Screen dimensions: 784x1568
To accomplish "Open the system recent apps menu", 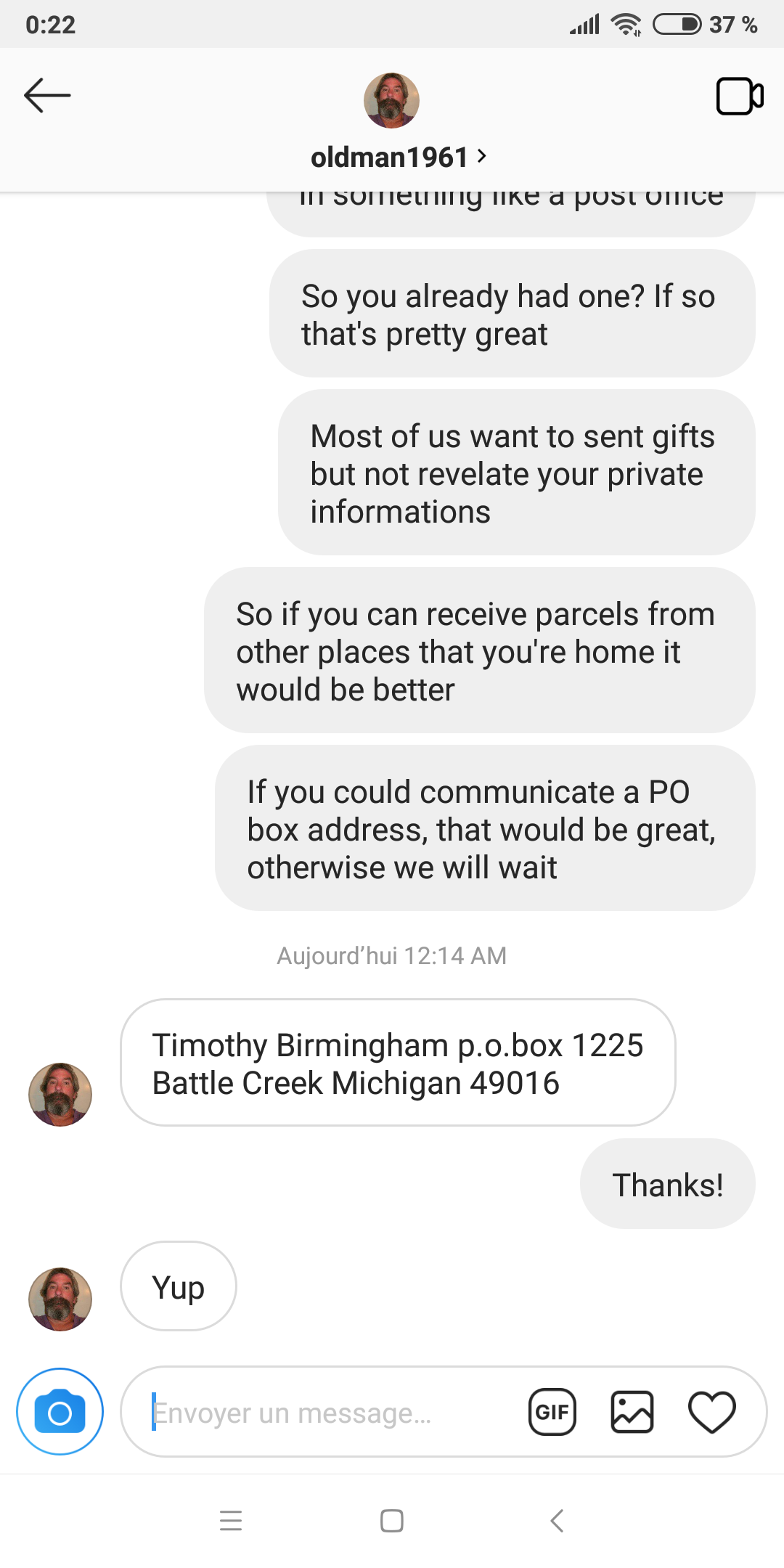I will pyautogui.click(x=231, y=1521).
